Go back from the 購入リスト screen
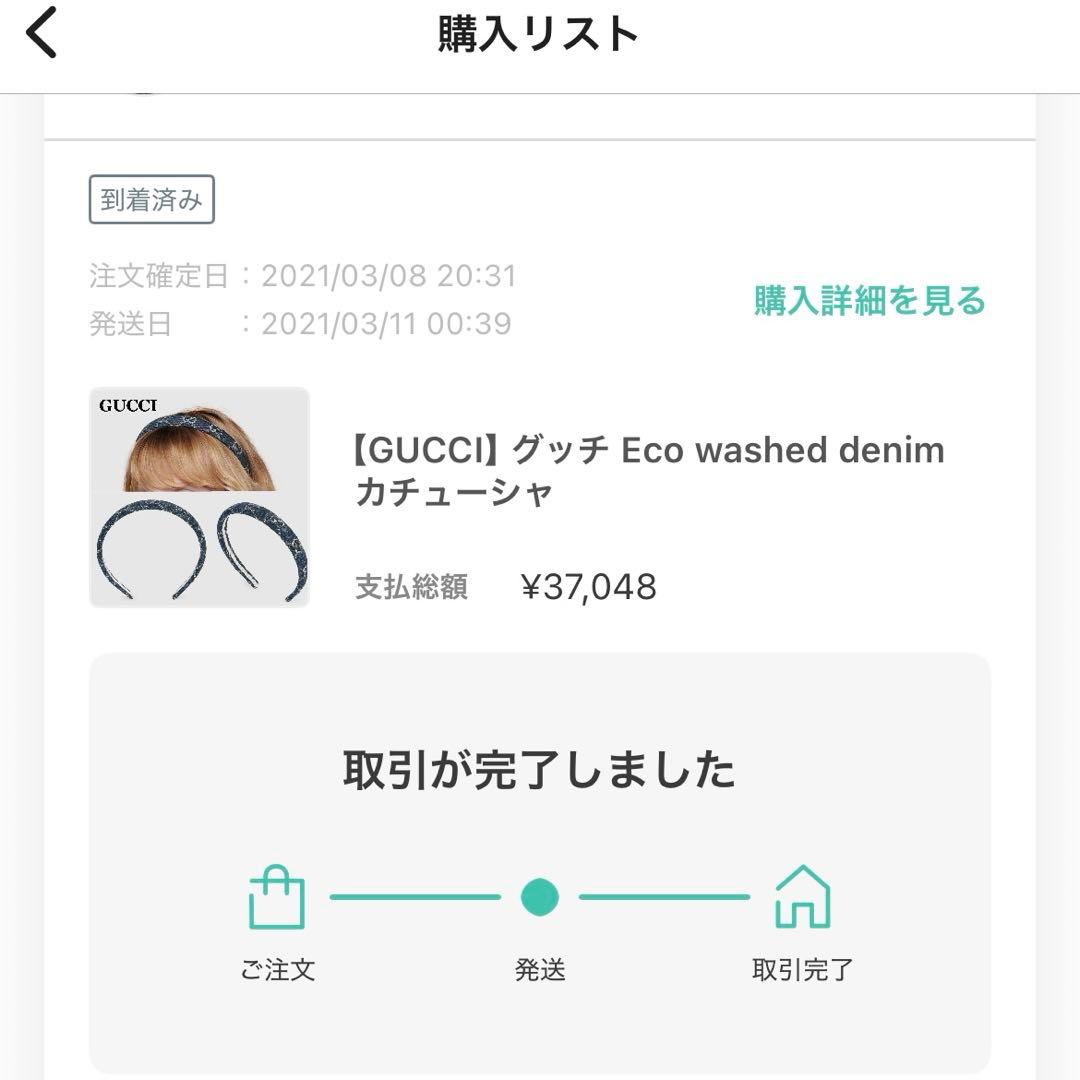This screenshot has width=1080, height=1080. pos(42,35)
